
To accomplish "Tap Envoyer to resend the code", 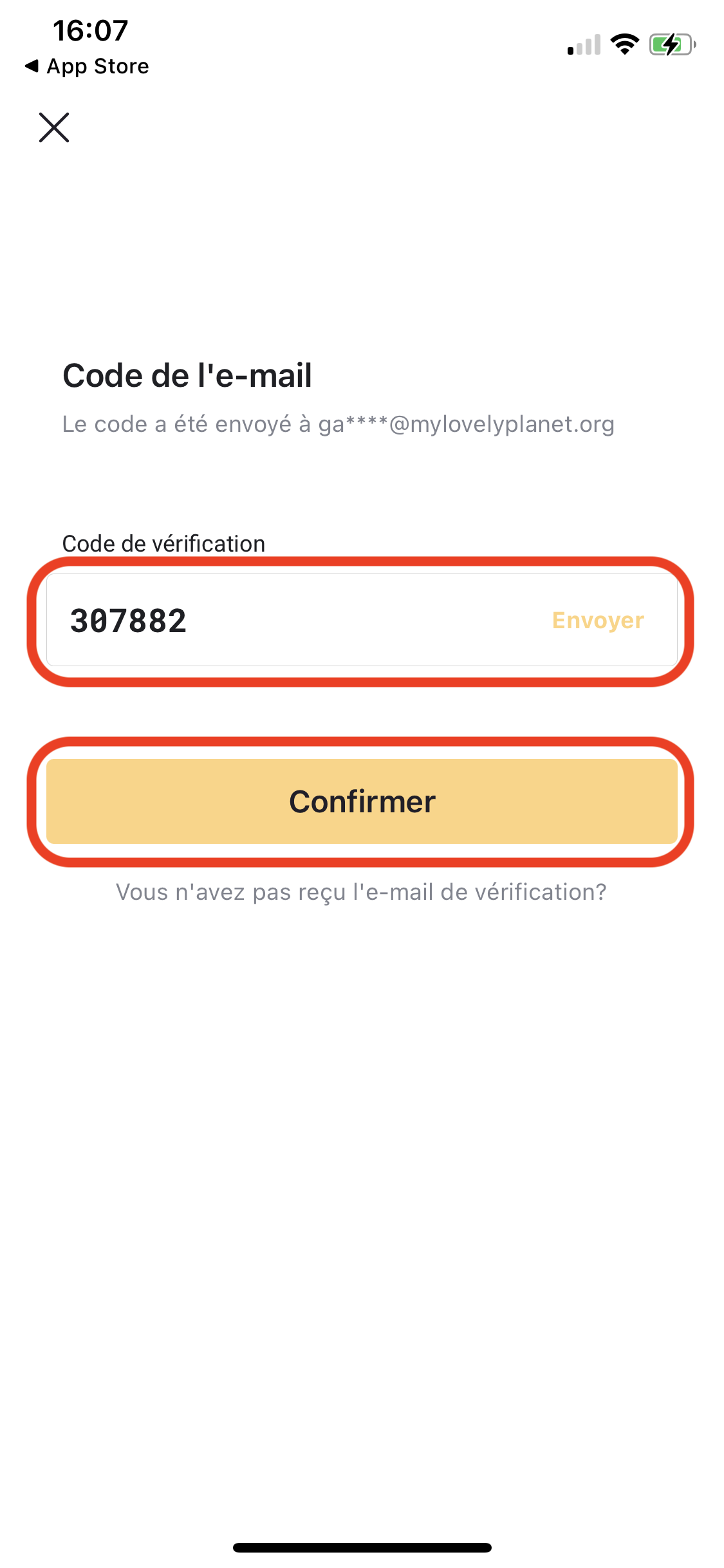I will (598, 621).
